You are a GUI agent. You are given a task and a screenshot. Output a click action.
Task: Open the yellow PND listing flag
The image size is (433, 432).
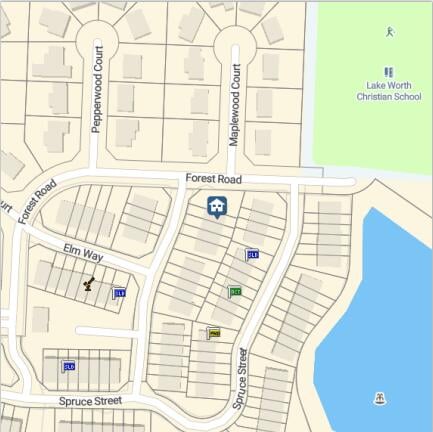tap(213, 333)
